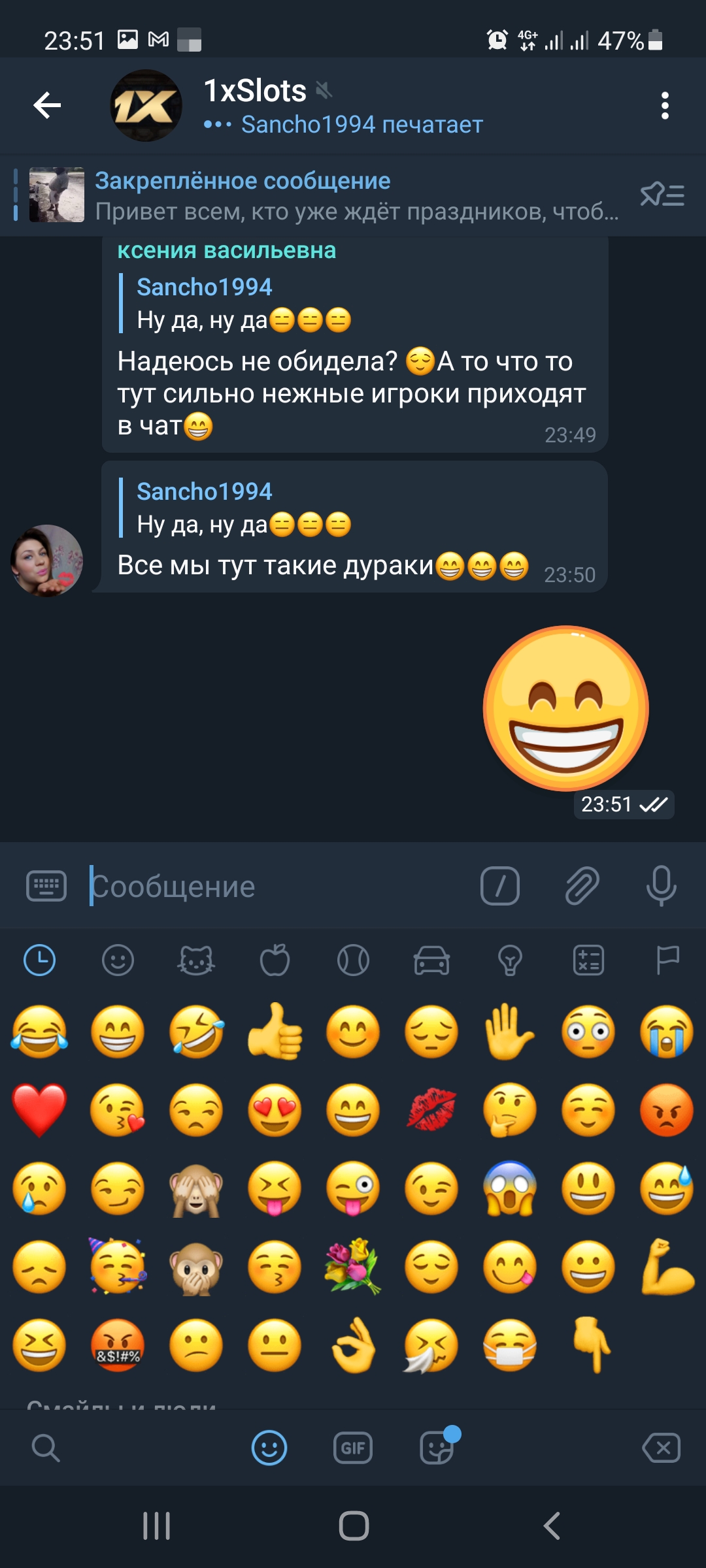Switch to the animals emoji category
This screenshot has width=706, height=1568.
coord(196,960)
